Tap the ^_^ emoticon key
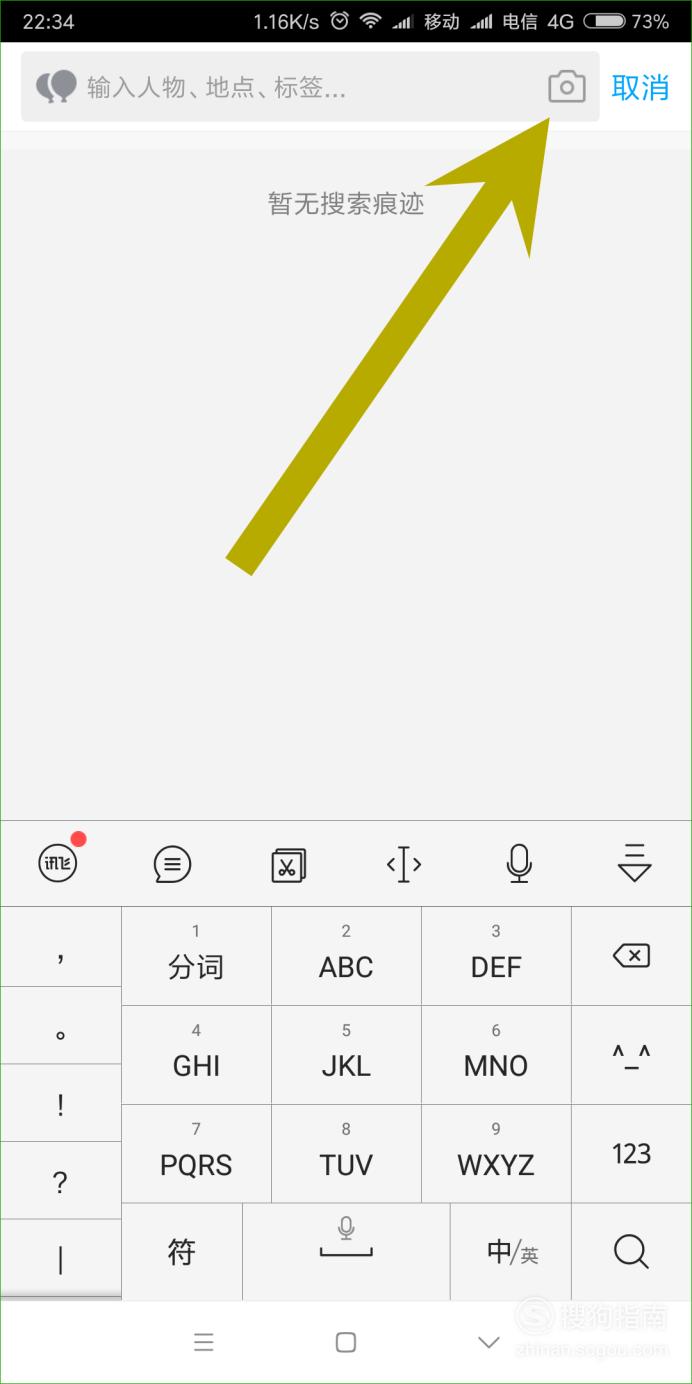This screenshot has width=692, height=1384. [631, 1055]
